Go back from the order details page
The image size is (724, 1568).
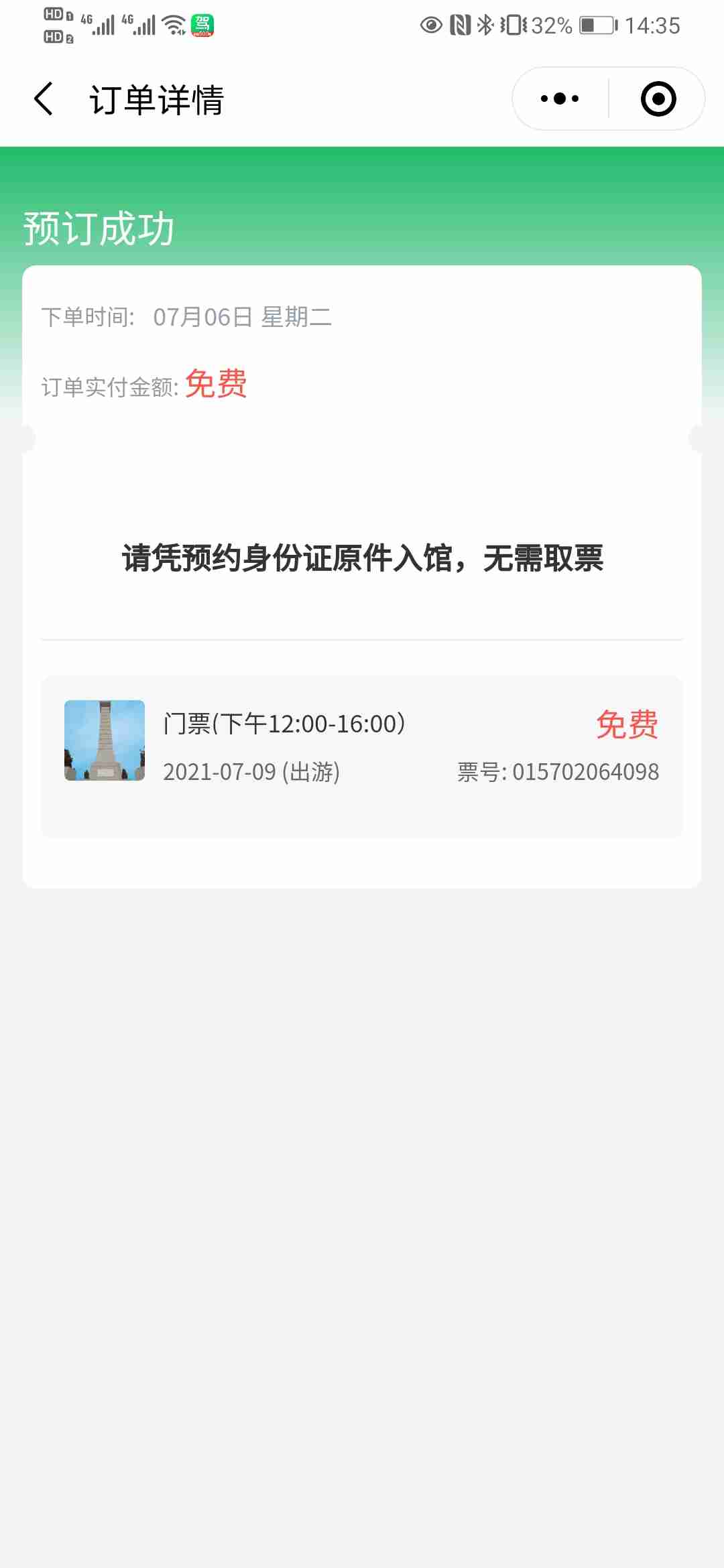[44, 99]
